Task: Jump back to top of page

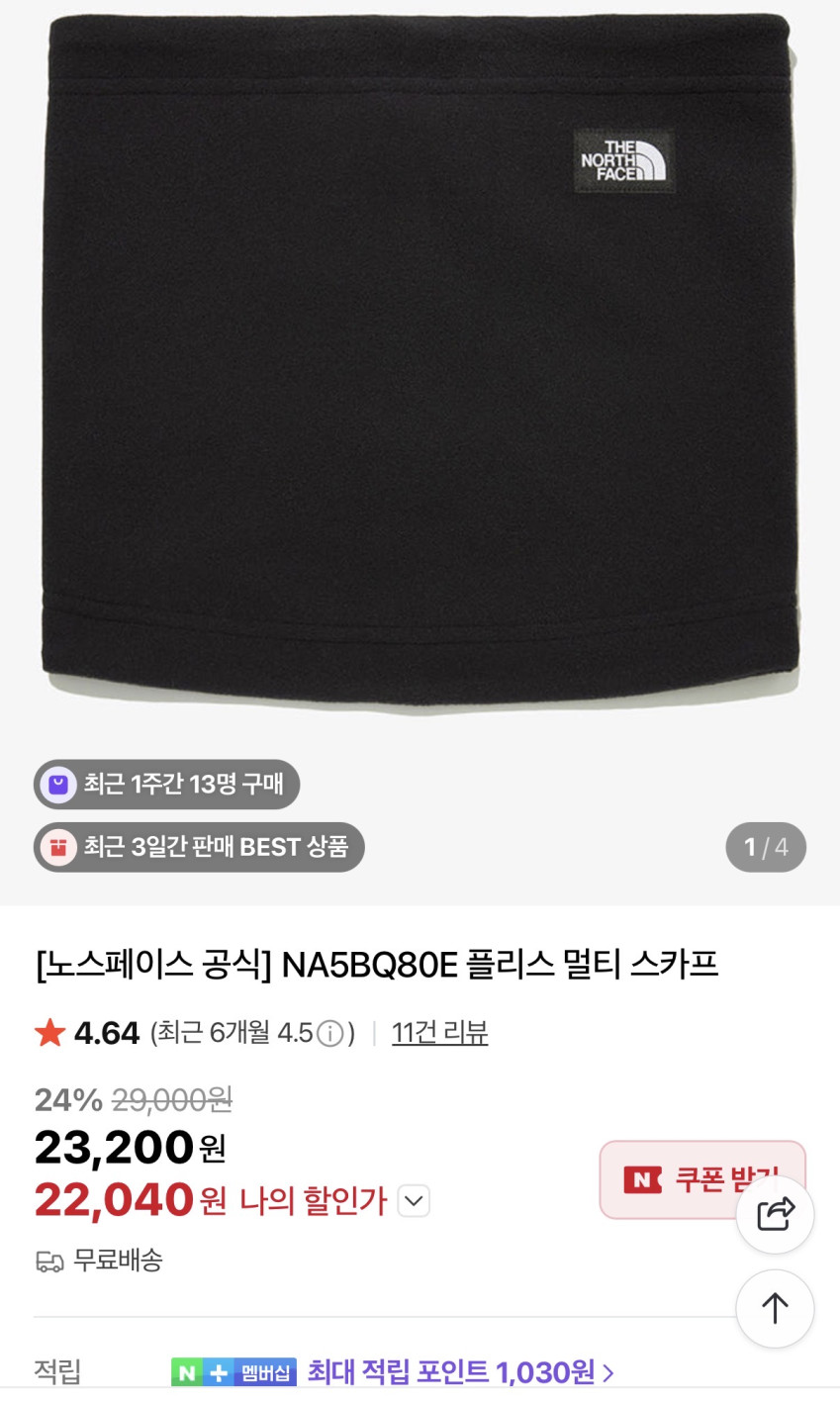Action: pos(775,1308)
